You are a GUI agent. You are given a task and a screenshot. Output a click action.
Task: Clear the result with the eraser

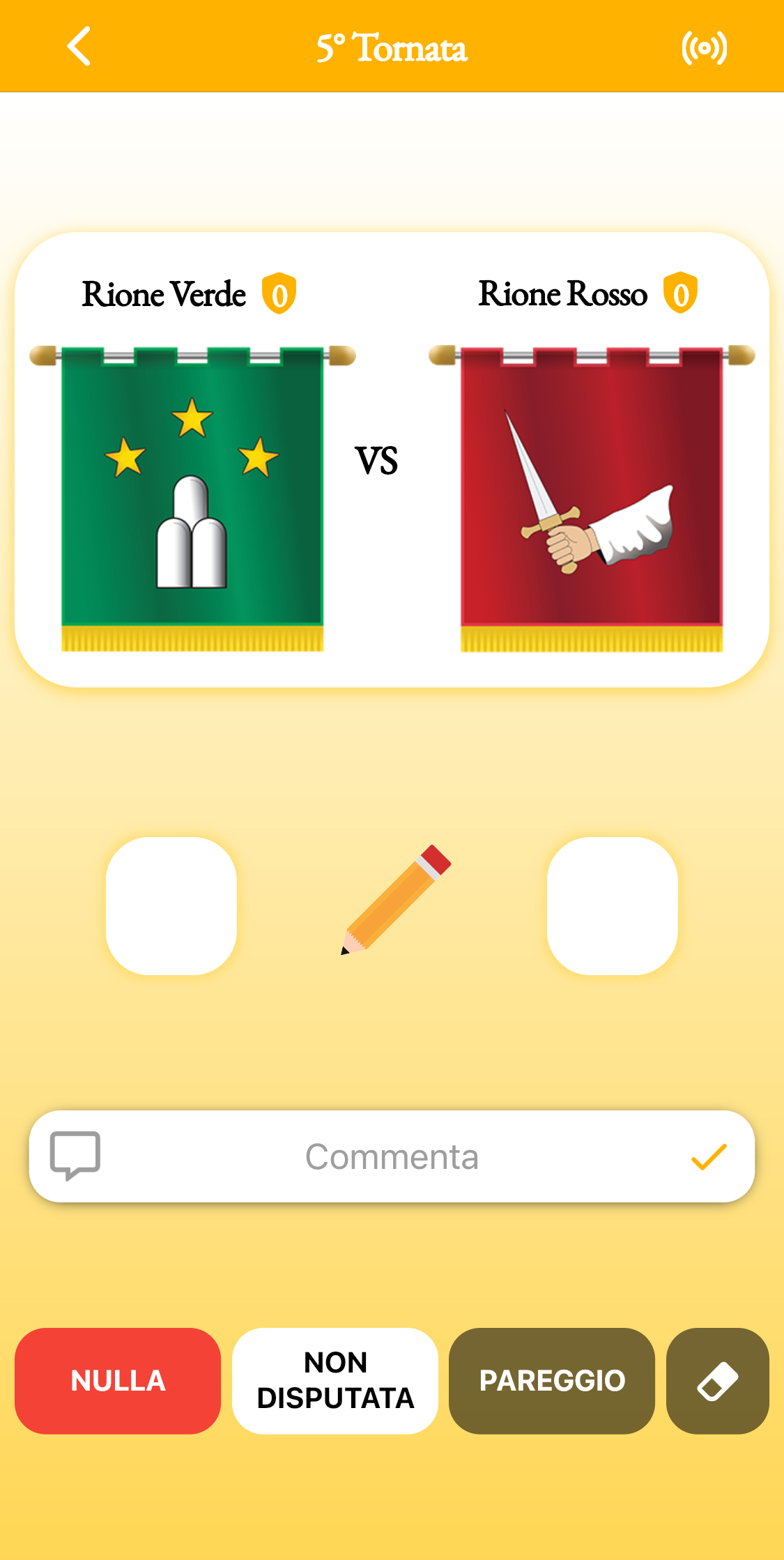[717, 1381]
